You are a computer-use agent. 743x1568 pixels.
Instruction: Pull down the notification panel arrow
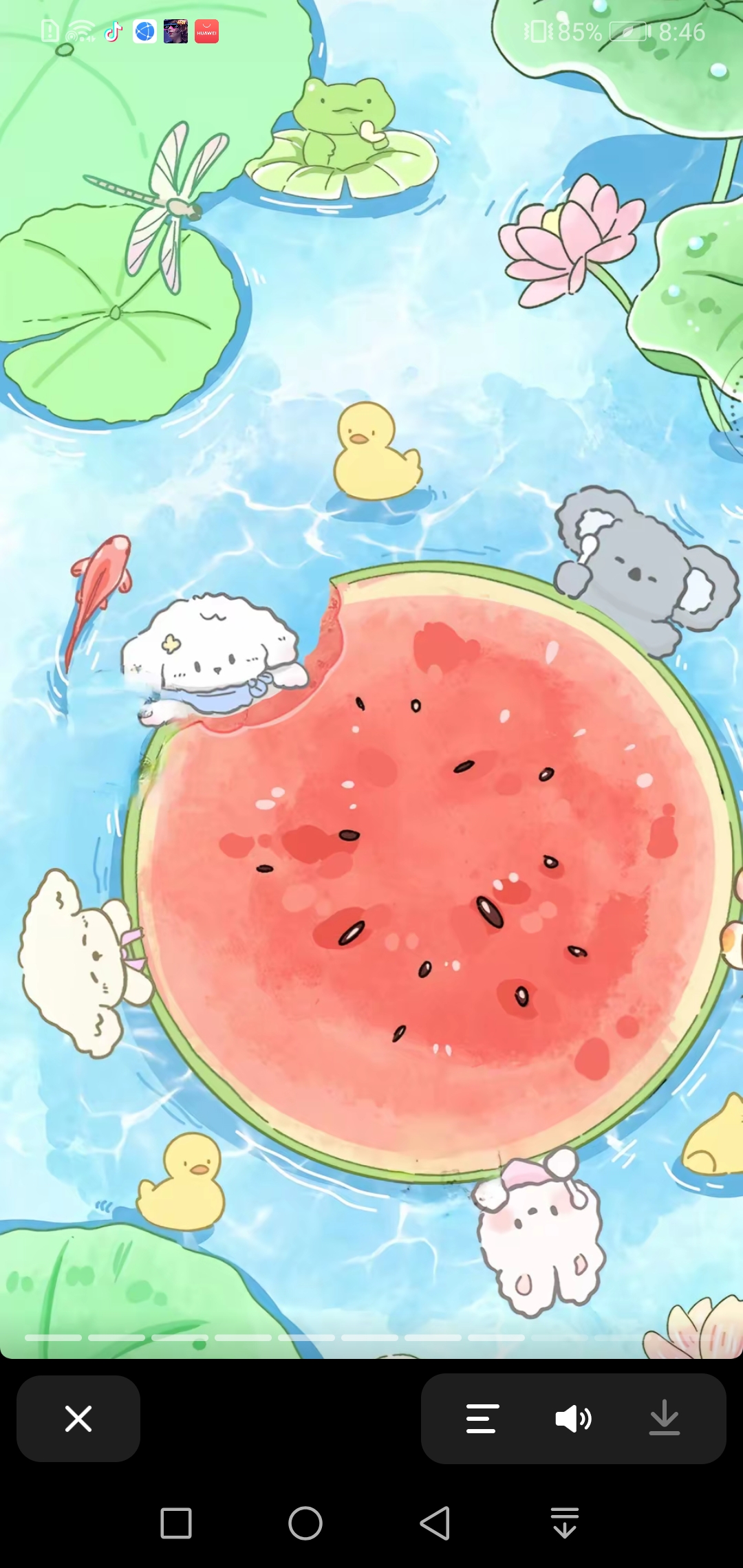(x=565, y=1523)
